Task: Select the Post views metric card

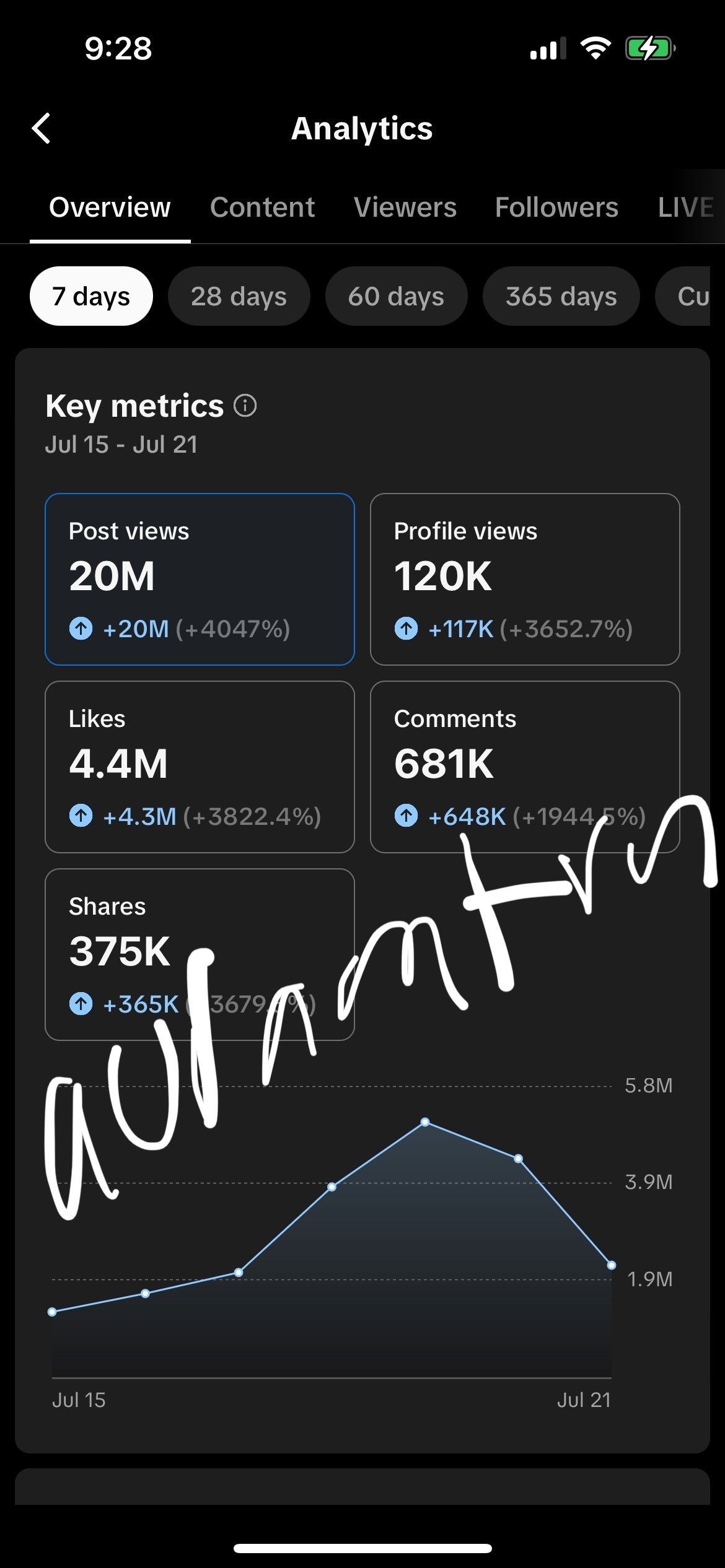Action: (x=200, y=579)
